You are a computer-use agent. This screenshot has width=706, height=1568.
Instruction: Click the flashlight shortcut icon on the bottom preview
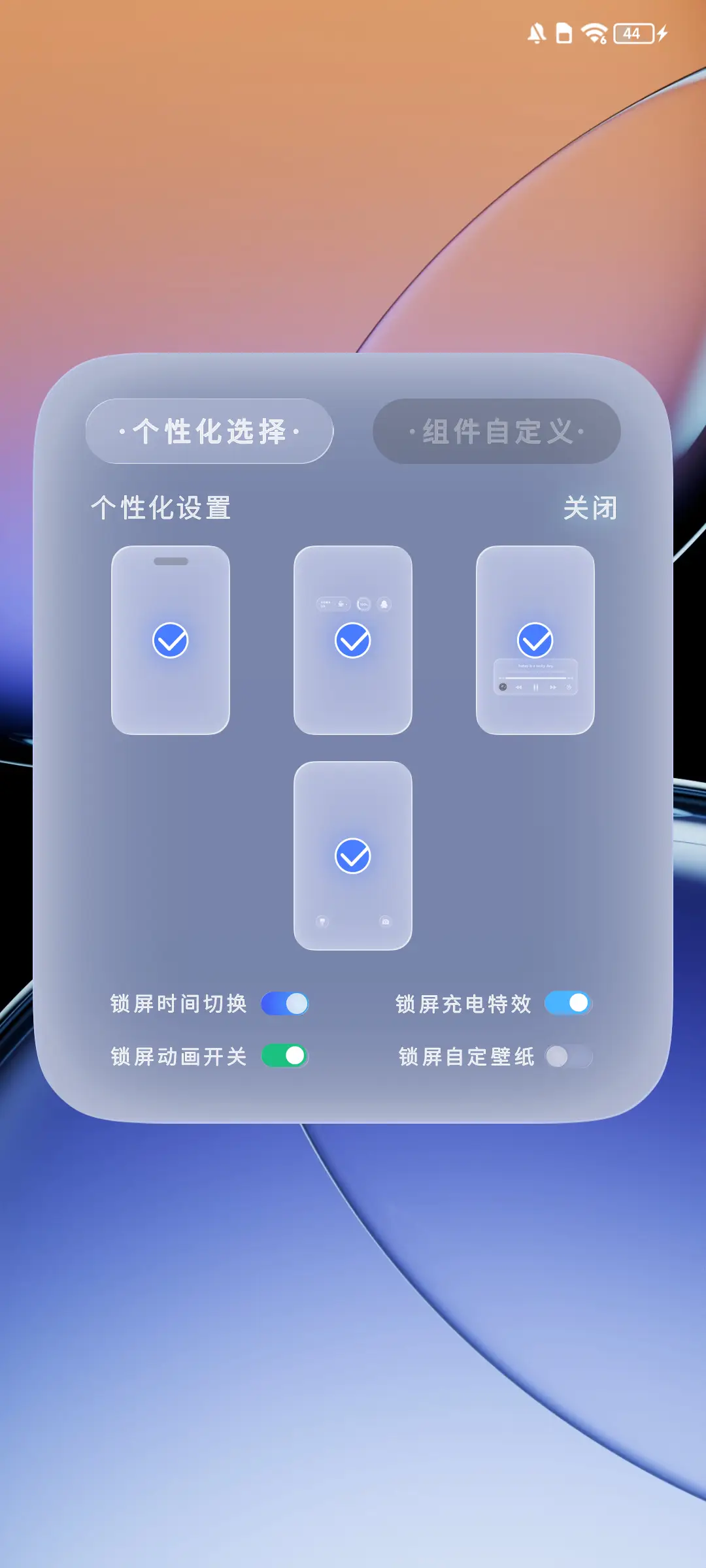click(322, 921)
